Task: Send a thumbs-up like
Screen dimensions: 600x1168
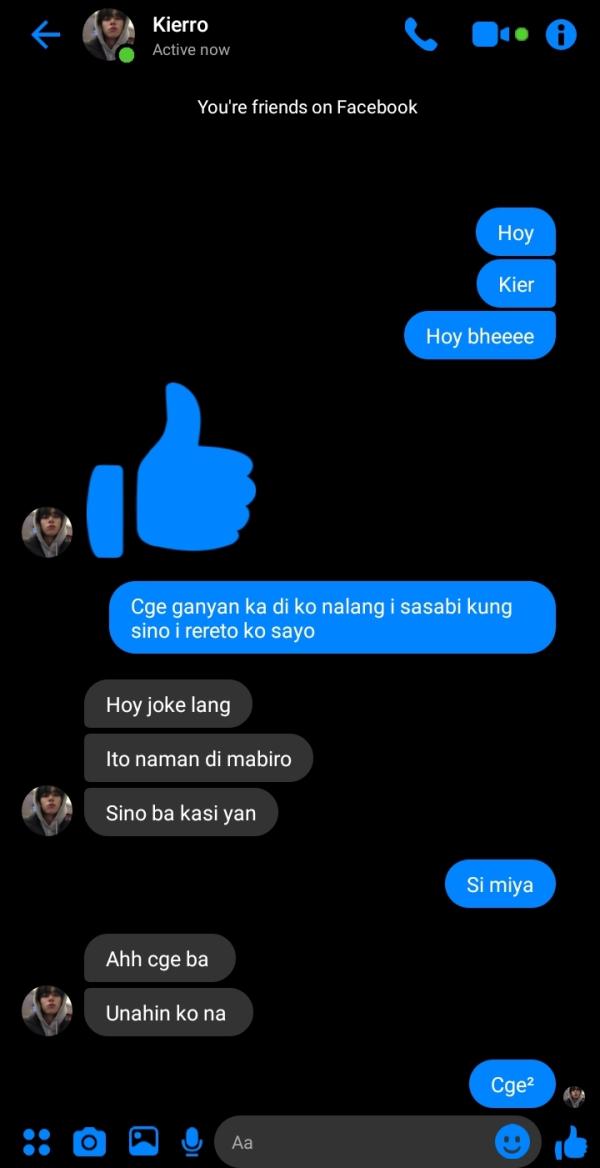Action: coord(571,1142)
